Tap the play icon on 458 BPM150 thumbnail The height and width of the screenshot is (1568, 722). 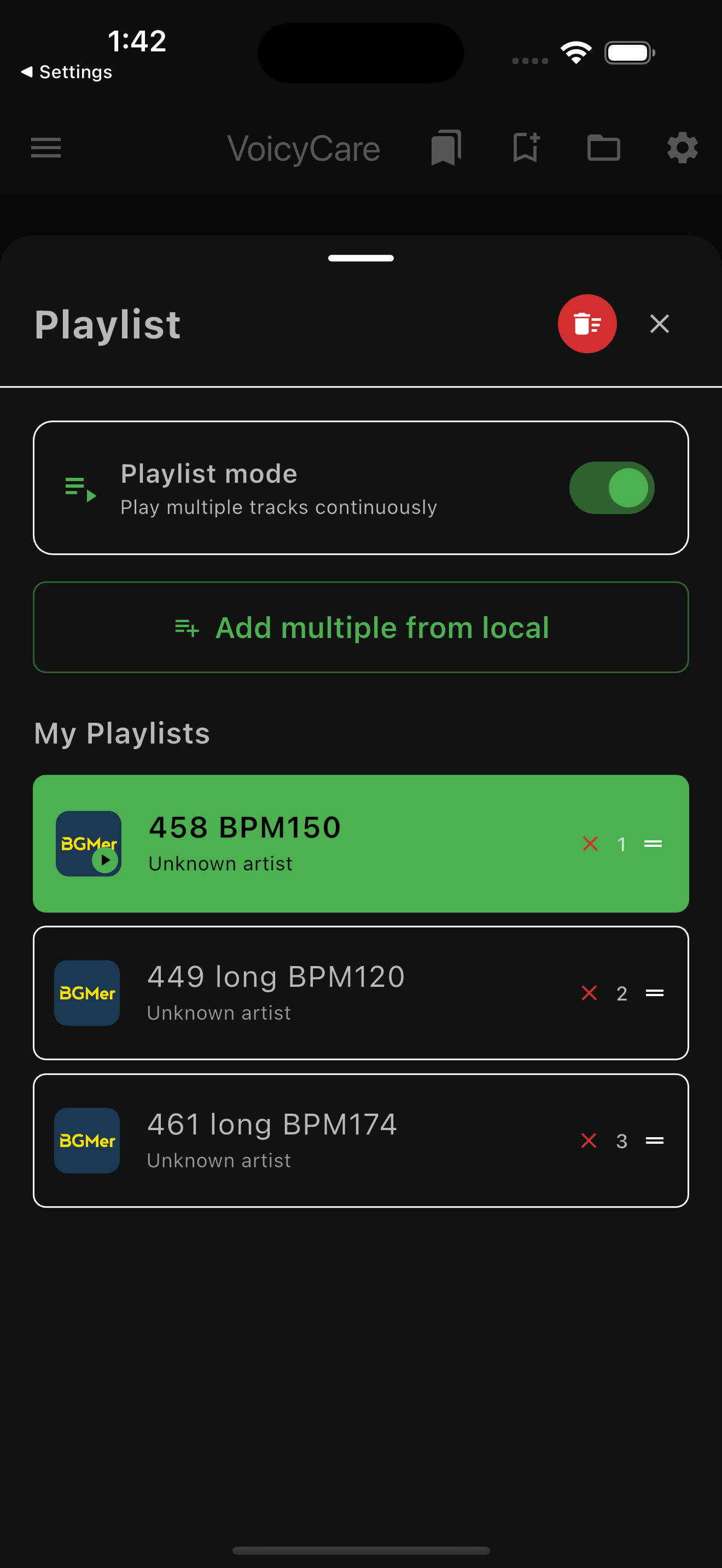coord(106,861)
